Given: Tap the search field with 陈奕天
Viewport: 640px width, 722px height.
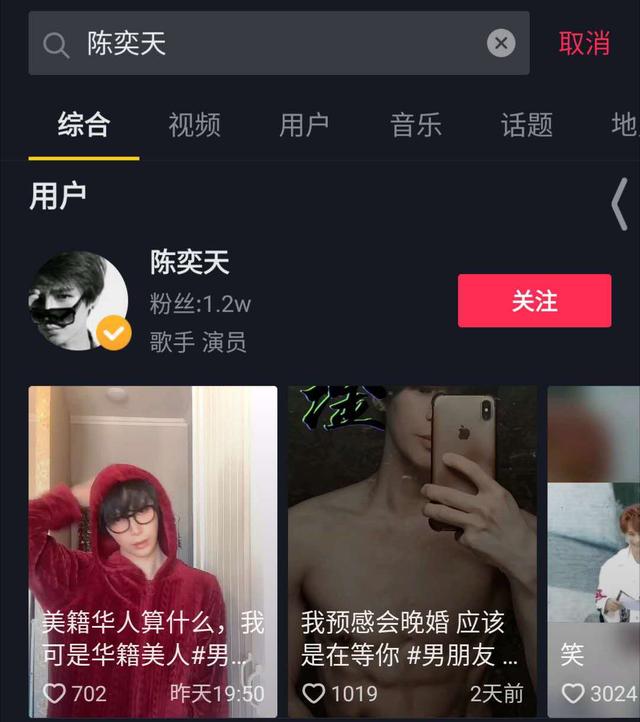Looking at the screenshot, I should (260, 43).
